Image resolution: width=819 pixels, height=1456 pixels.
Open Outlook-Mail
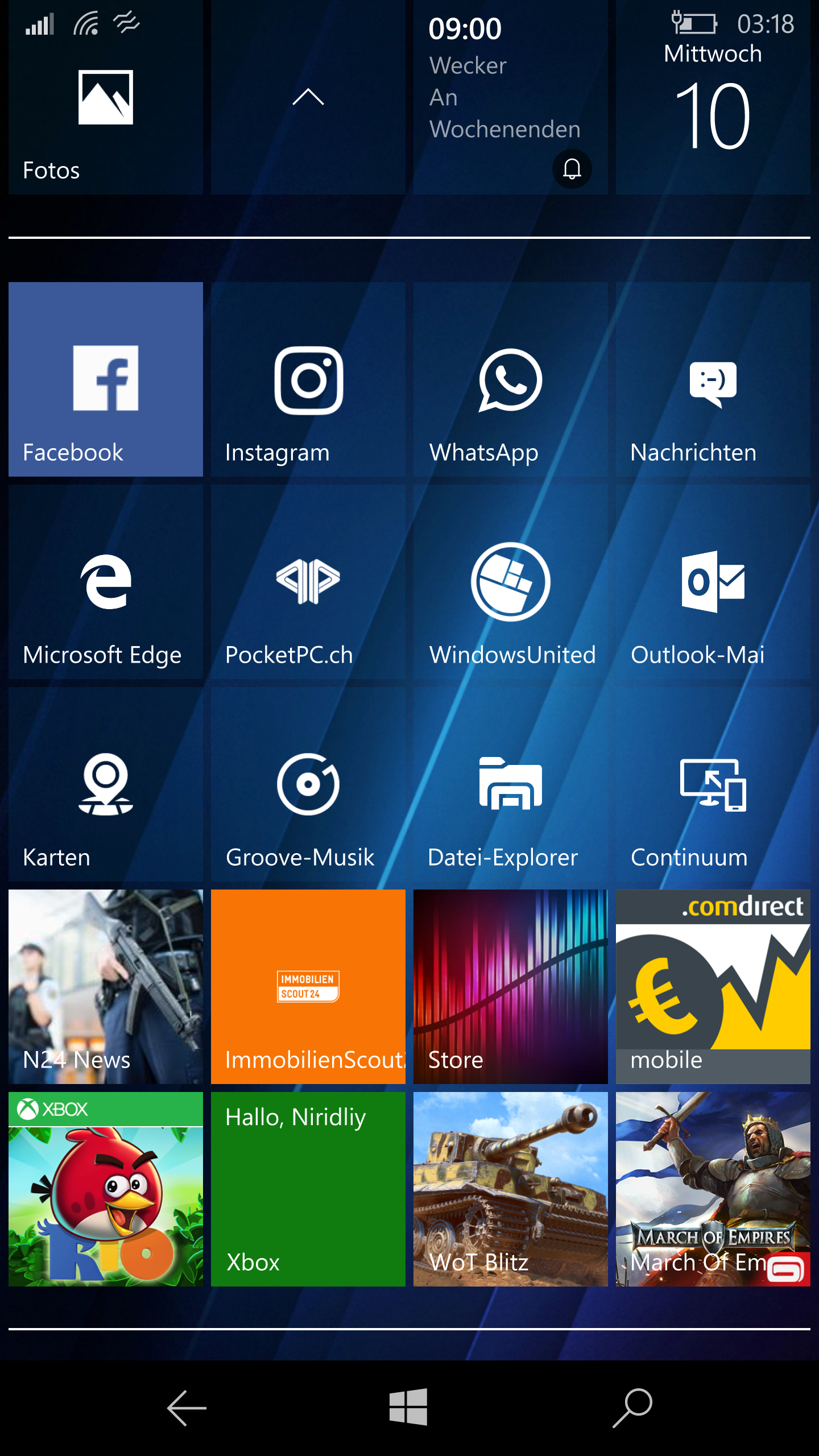click(713, 582)
